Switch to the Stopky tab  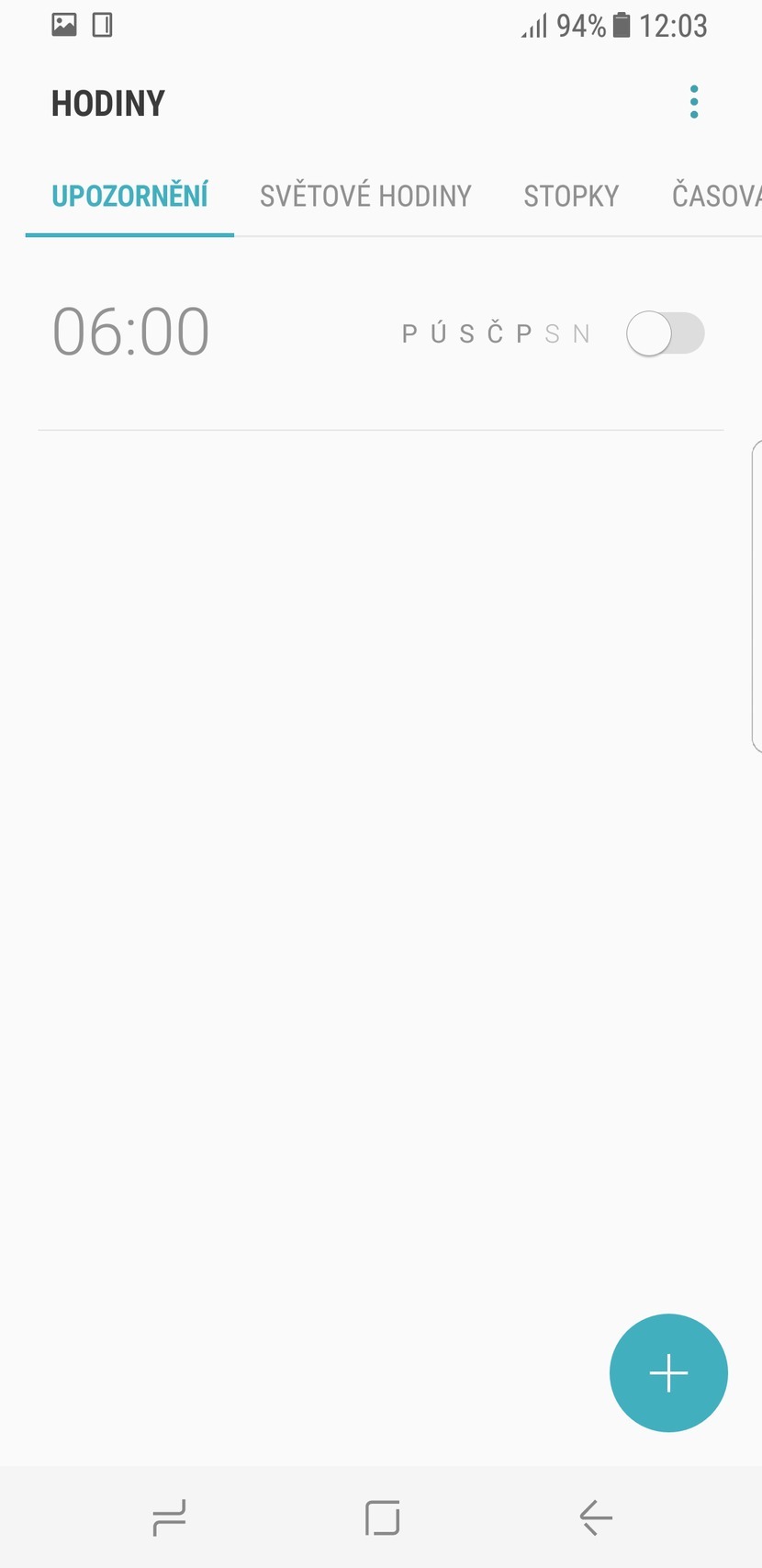[x=571, y=196]
